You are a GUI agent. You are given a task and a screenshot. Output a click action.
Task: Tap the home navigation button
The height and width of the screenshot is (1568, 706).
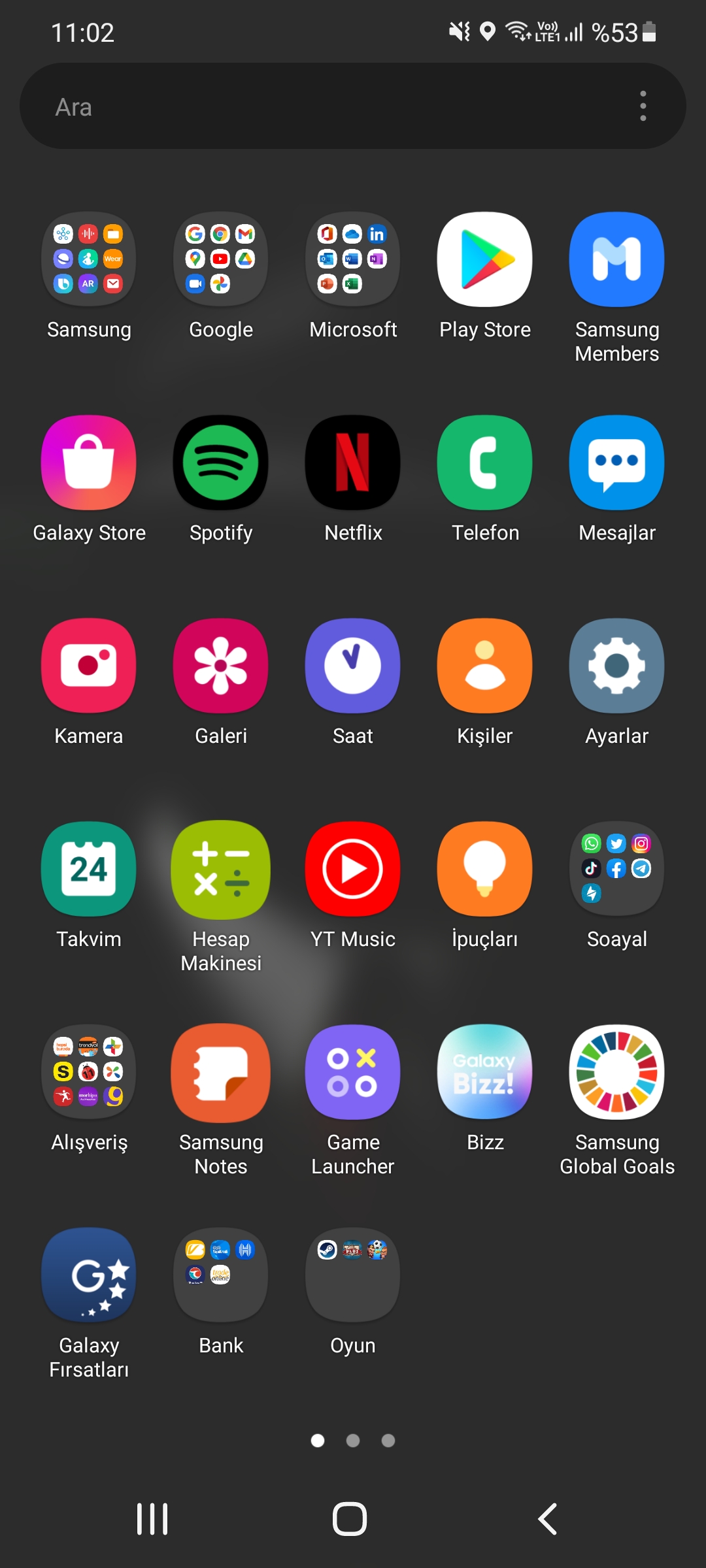(350, 1518)
